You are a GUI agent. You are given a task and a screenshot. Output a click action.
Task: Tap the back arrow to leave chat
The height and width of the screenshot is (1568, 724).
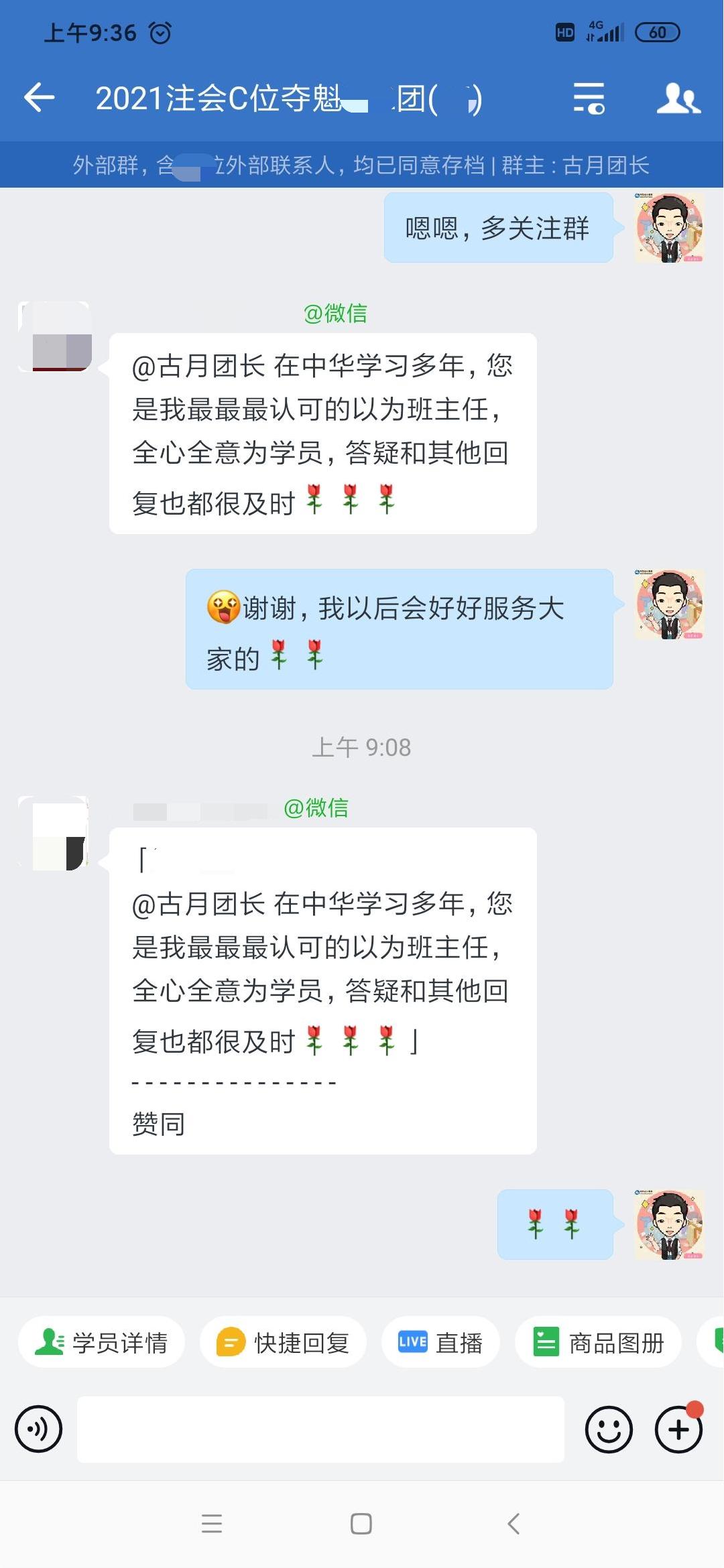pyautogui.click(x=38, y=97)
